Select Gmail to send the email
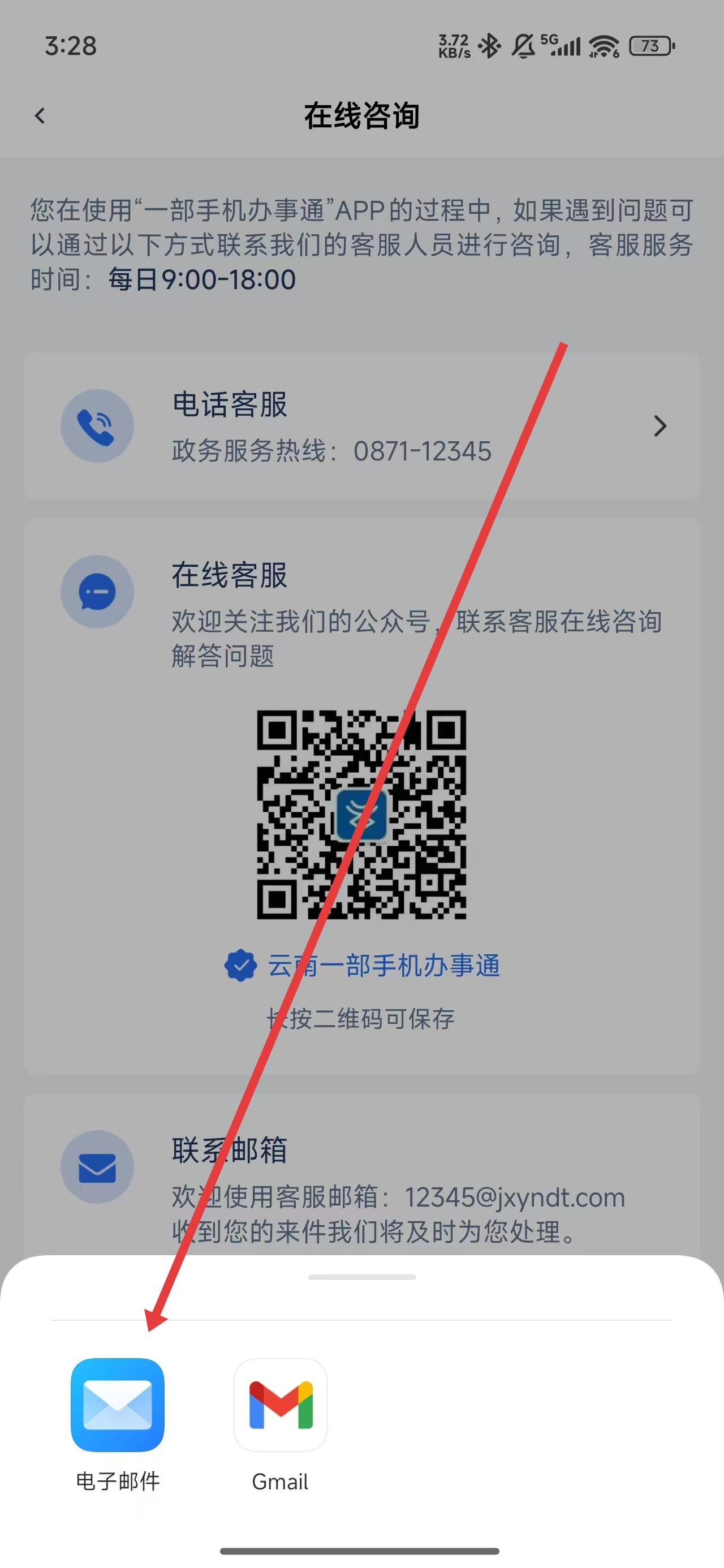The width and height of the screenshot is (724, 1568). (x=280, y=1405)
